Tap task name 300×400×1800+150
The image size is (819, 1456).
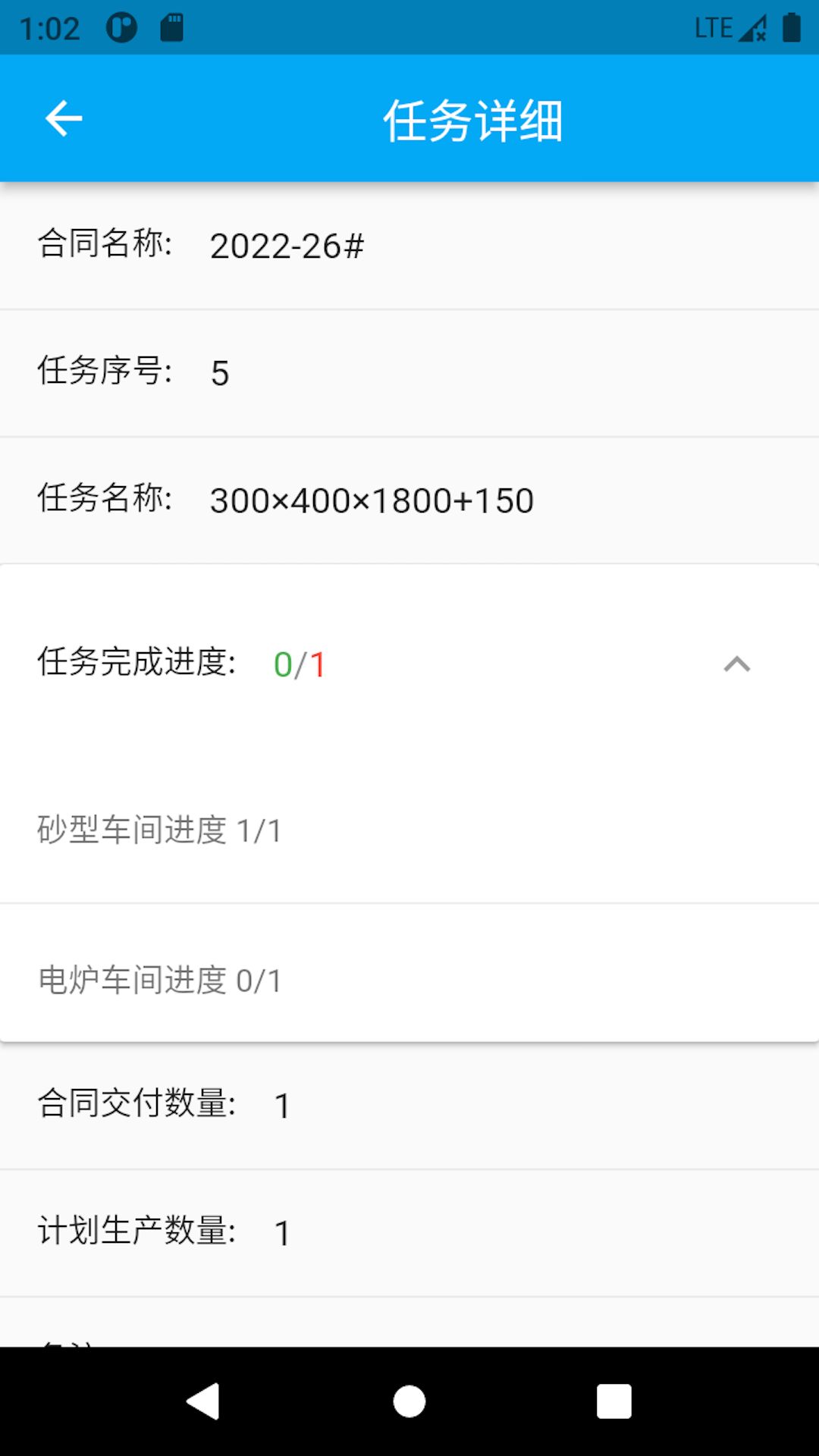pyautogui.click(x=371, y=499)
